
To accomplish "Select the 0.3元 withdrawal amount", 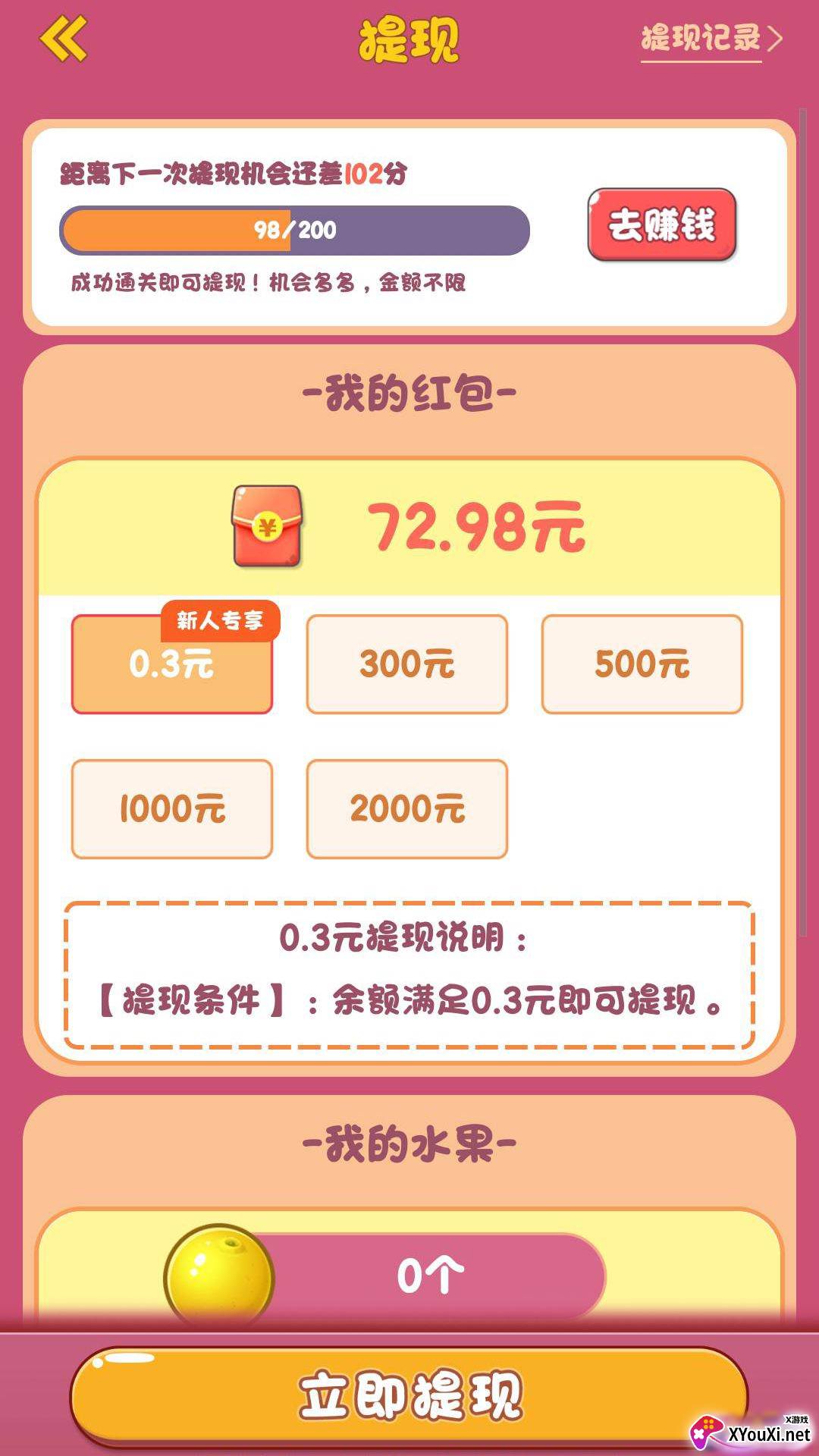I will [x=171, y=665].
